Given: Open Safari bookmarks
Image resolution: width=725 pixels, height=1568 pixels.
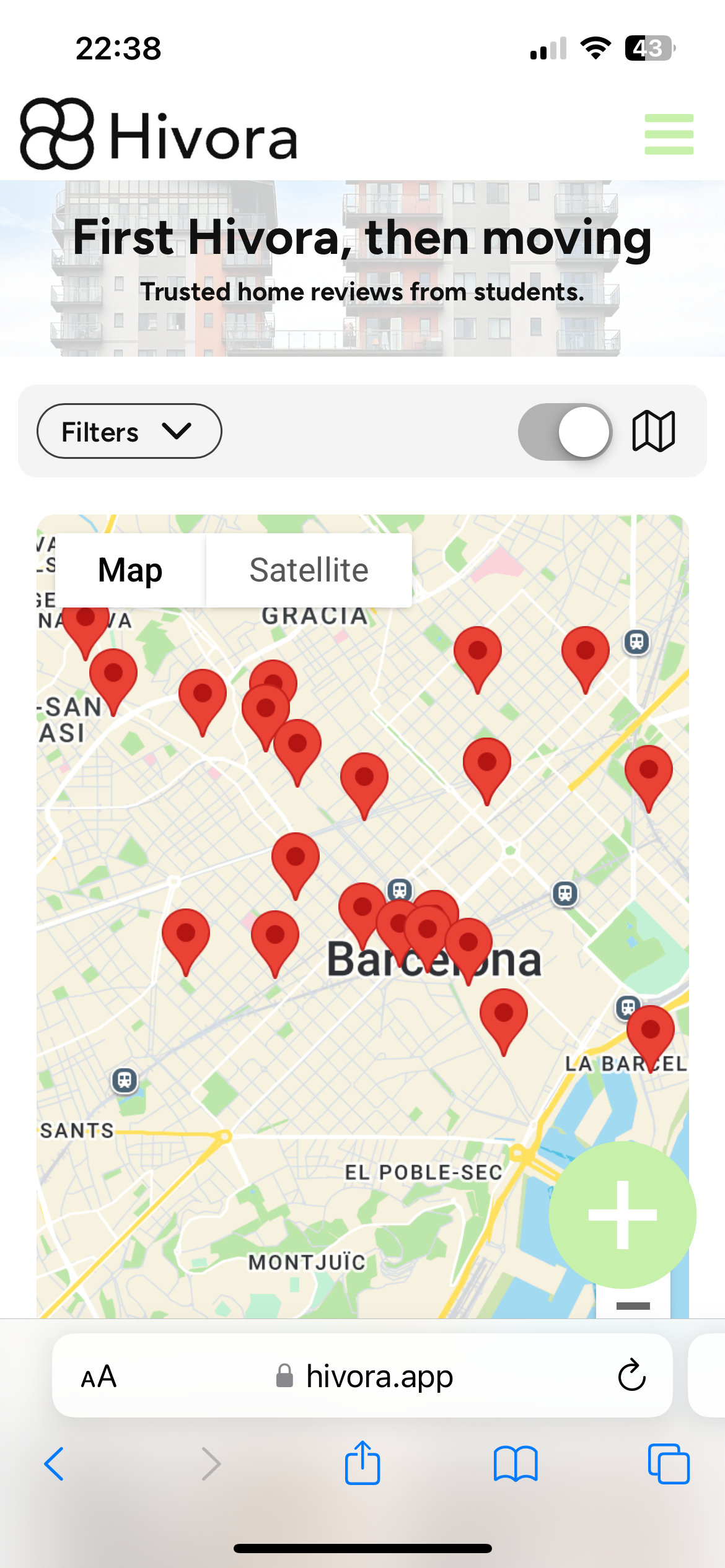Looking at the screenshot, I should click(x=516, y=1464).
